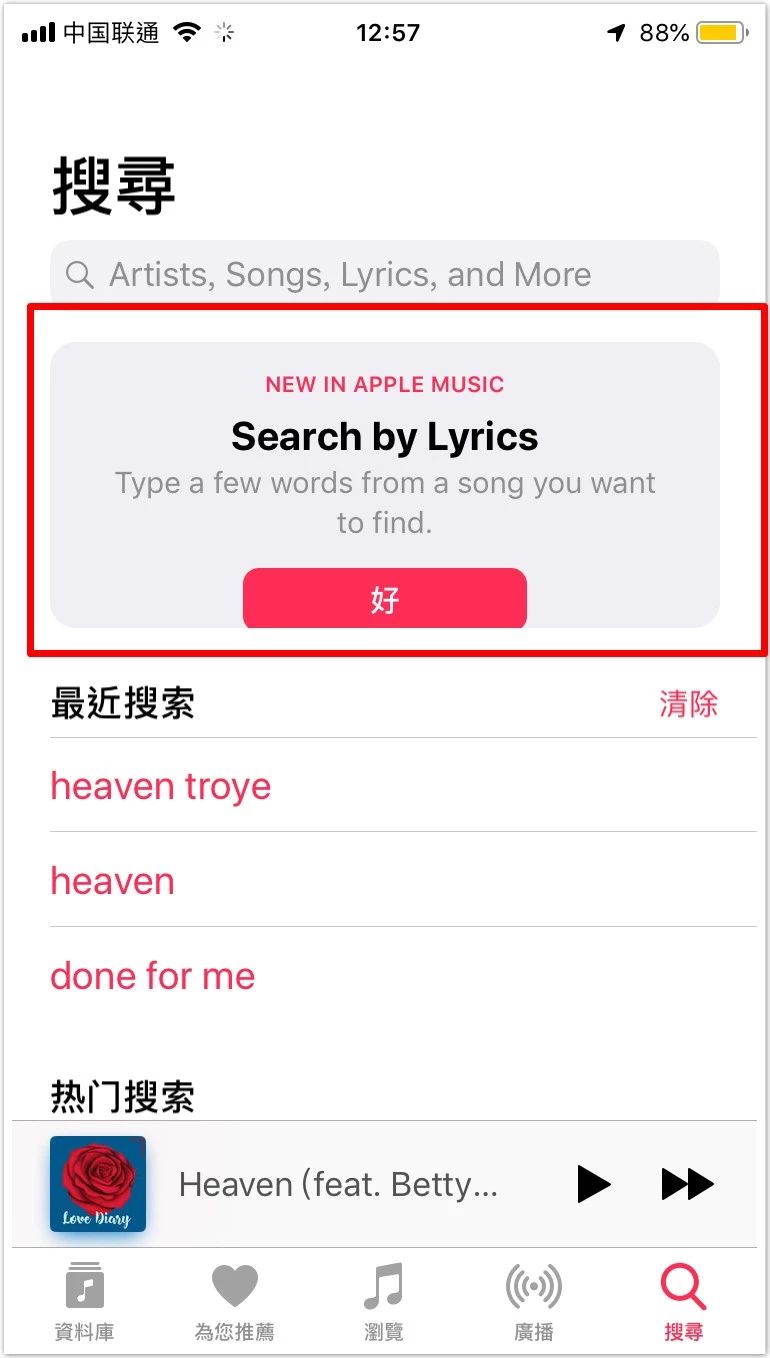Tap 清除 to clear recent searches
The image size is (770, 1358).
coord(690,704)
